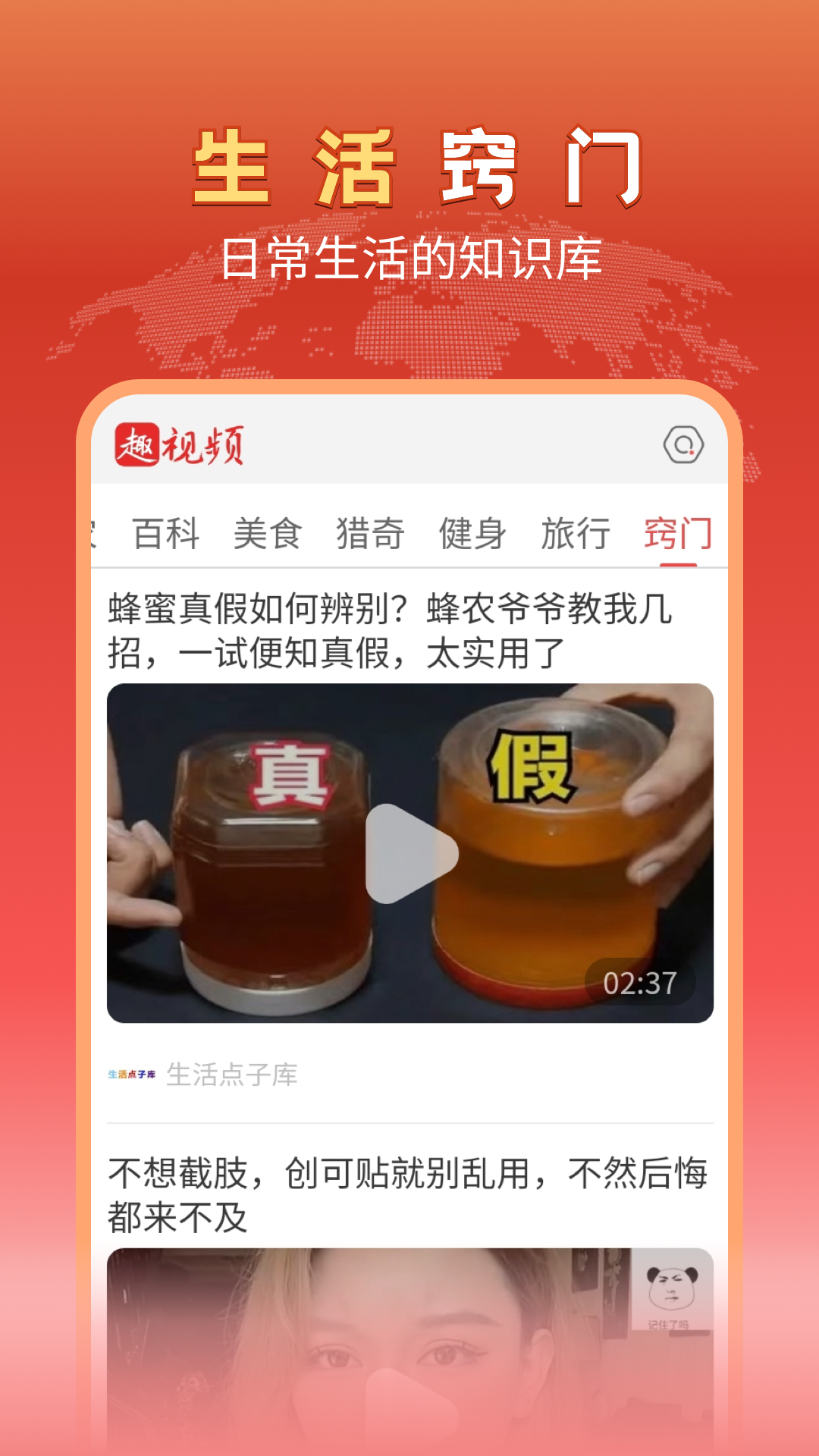Screen dimensions: 819x1456
Task: Open the 猎奇 category tab
Action: pos(371,533)
